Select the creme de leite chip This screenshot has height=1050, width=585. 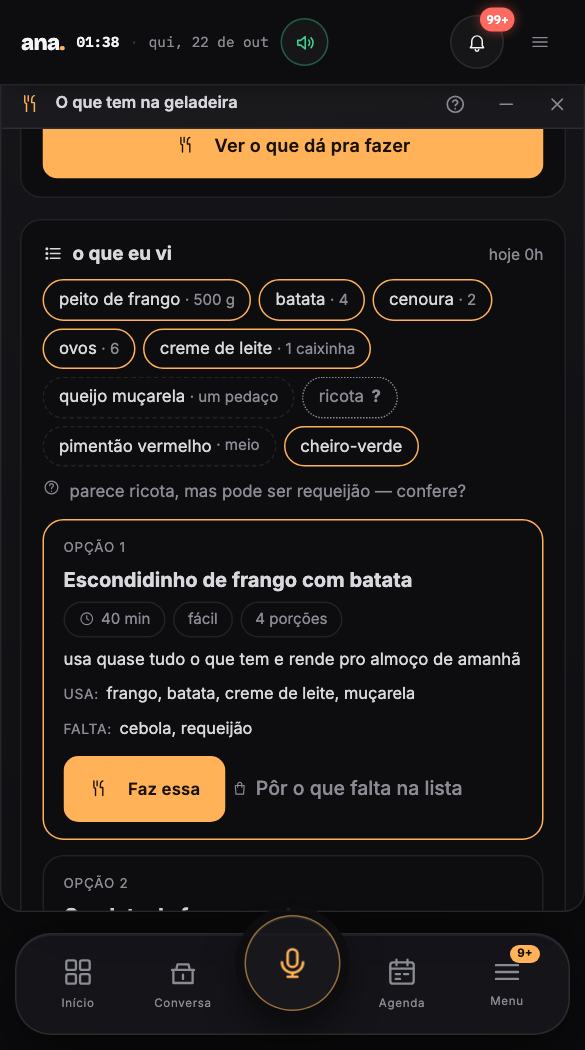click(257, 348)
